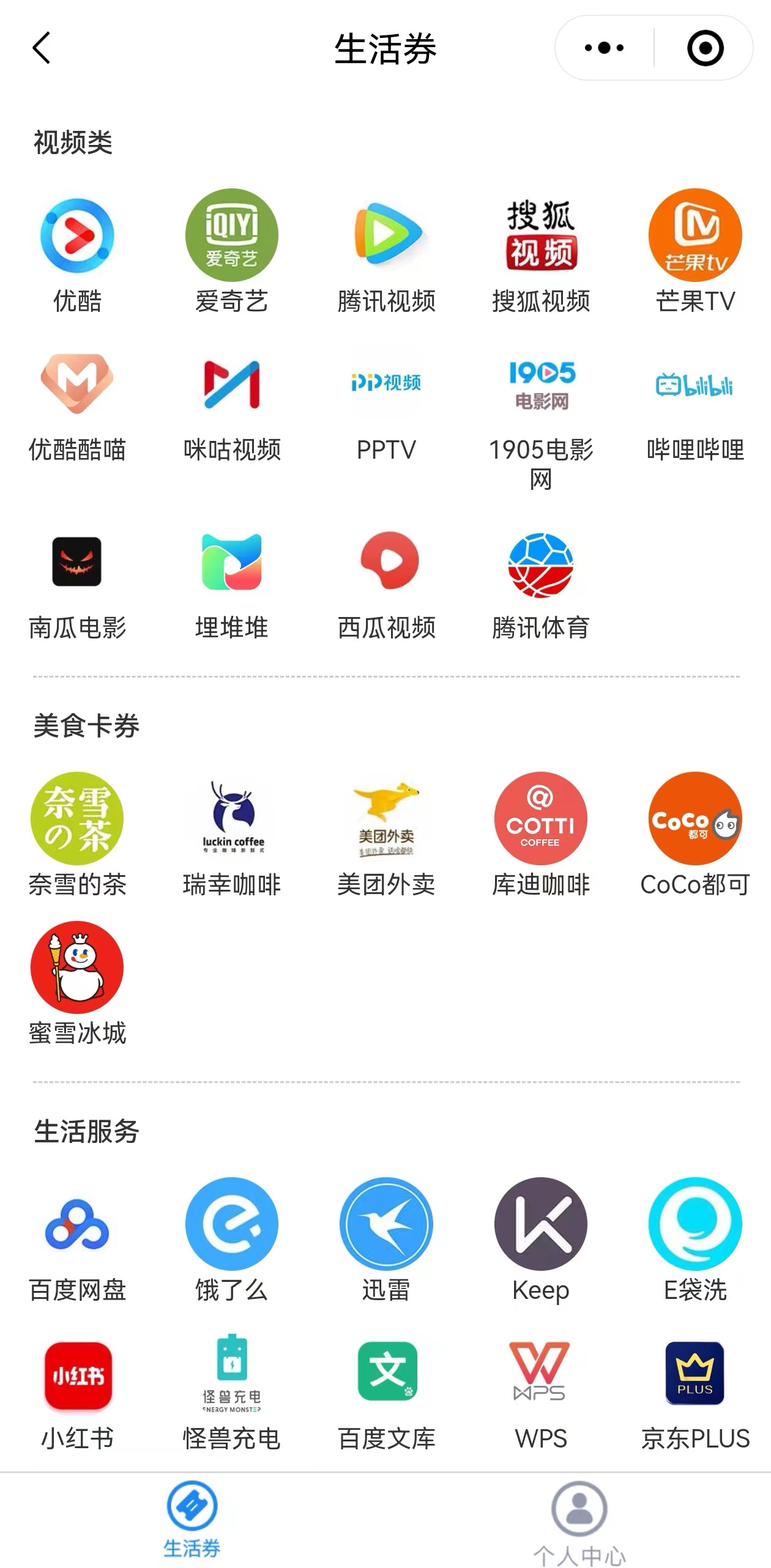
Task: Go back using the top-left arrow
Action: pos(42,48)
